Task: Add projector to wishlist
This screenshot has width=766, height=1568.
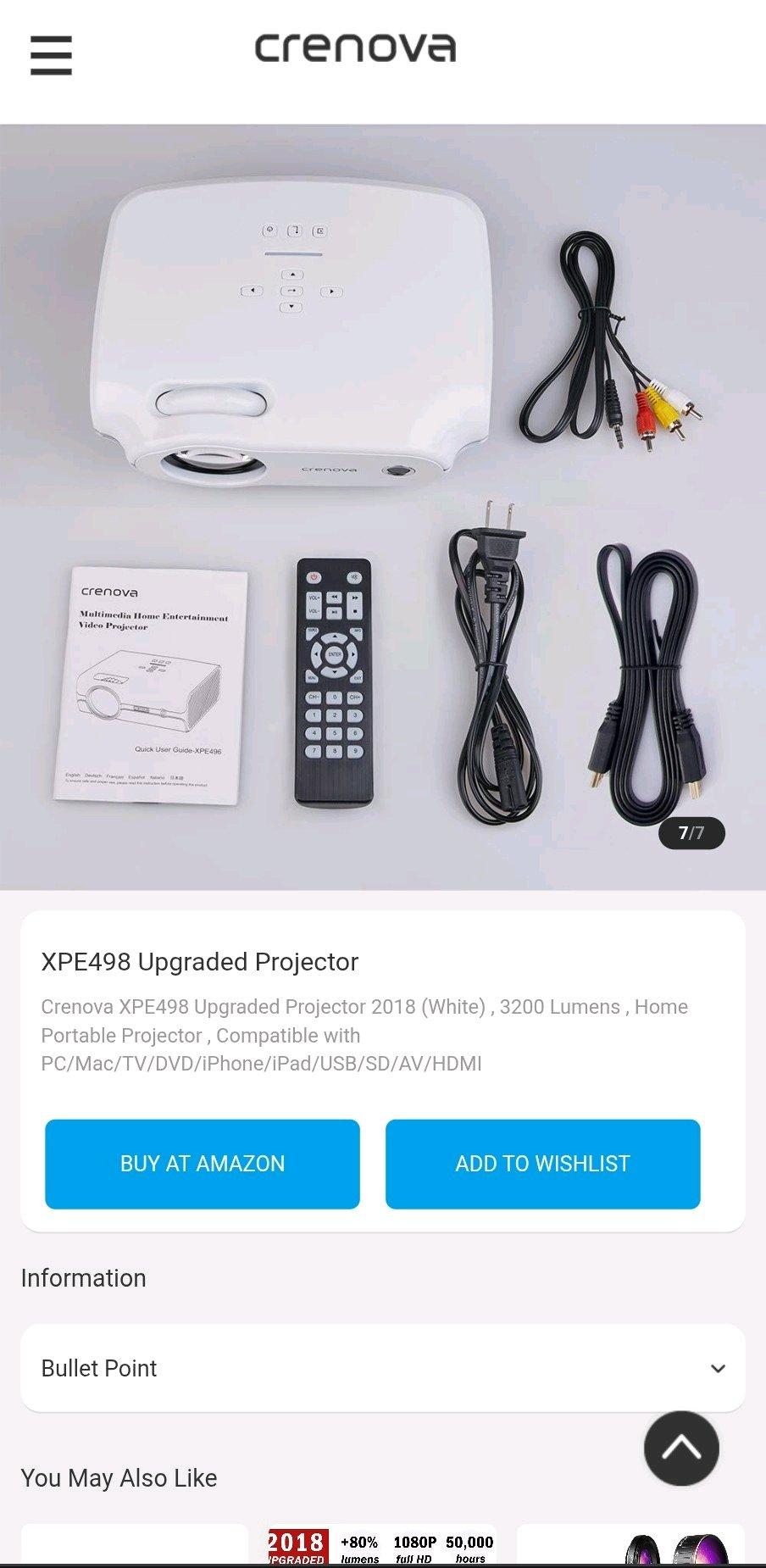Action: click(x=542, y=1164)
